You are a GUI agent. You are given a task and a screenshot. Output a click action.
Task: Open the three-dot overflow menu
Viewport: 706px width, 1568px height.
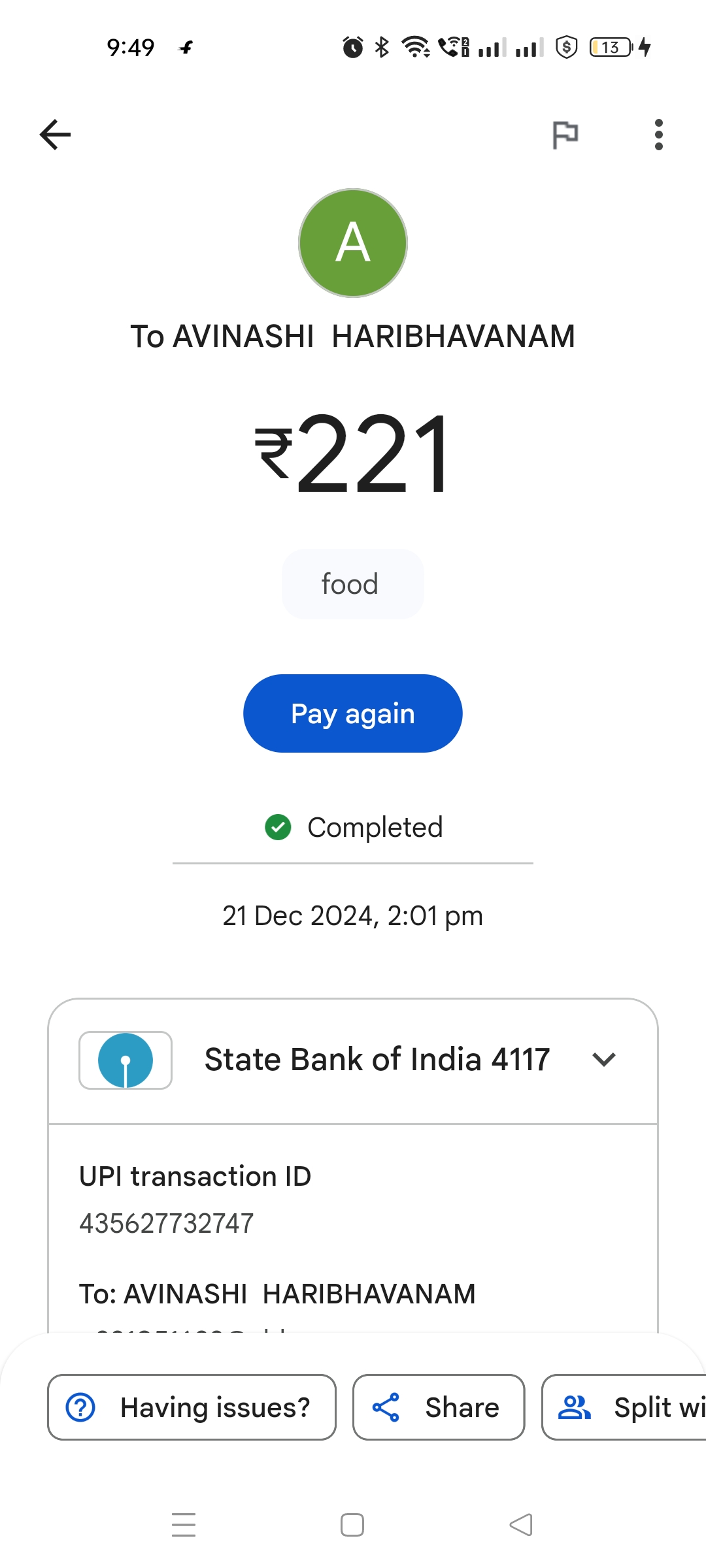(658, 135)
